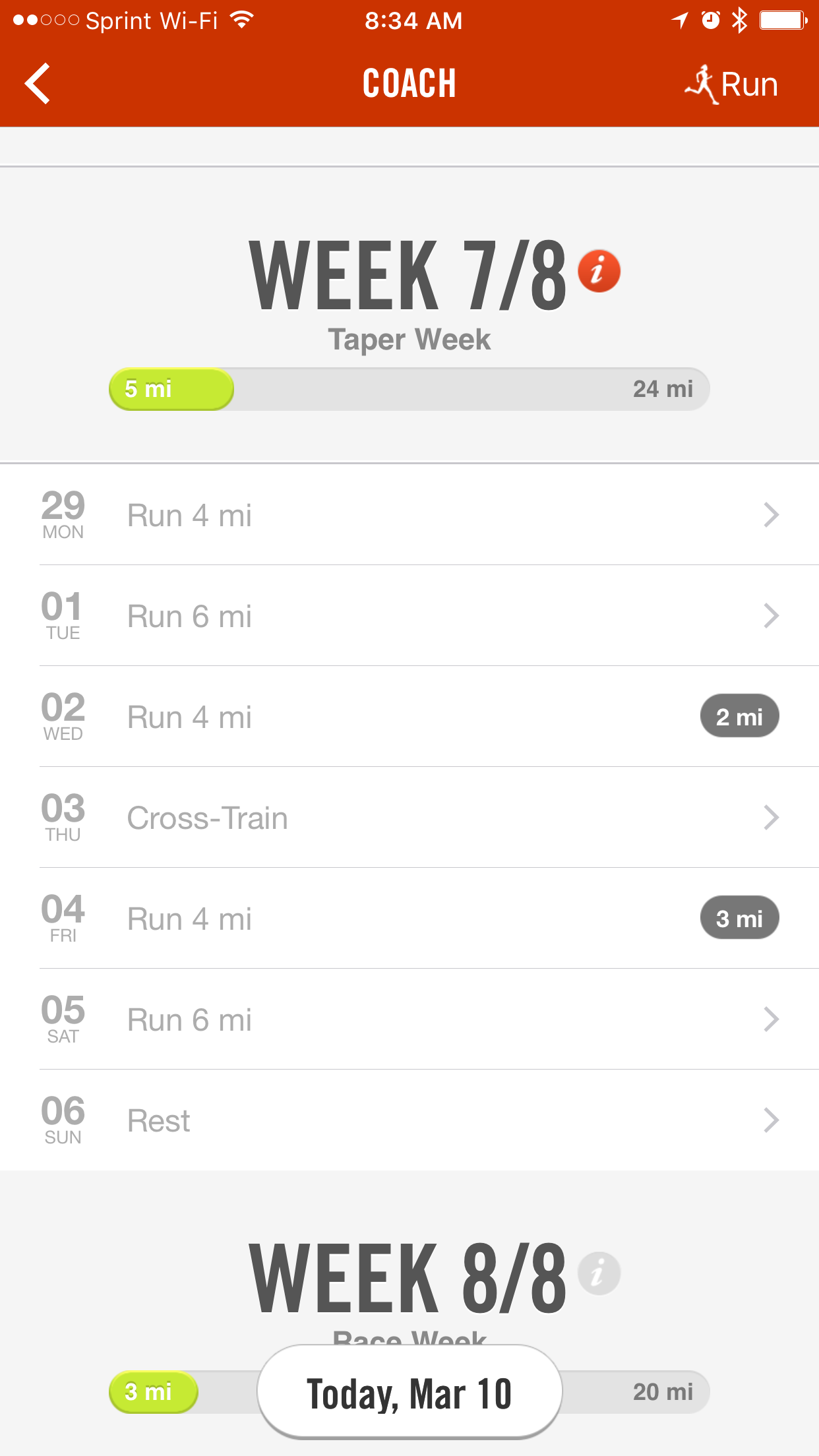
Task: Open Sunday 06 Rest day
Action: [409, 1120]
